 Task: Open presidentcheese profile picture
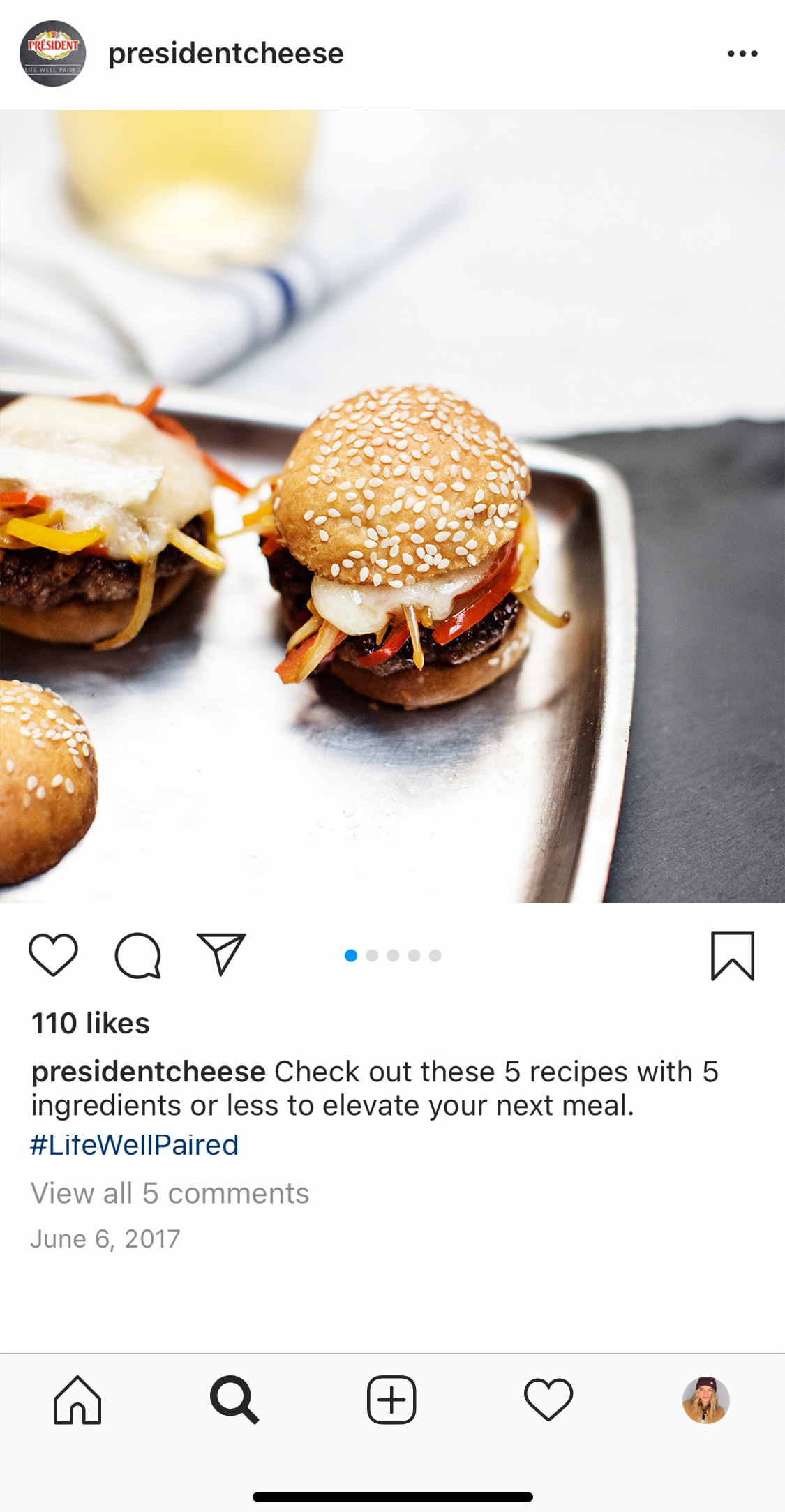click(52, 54)
